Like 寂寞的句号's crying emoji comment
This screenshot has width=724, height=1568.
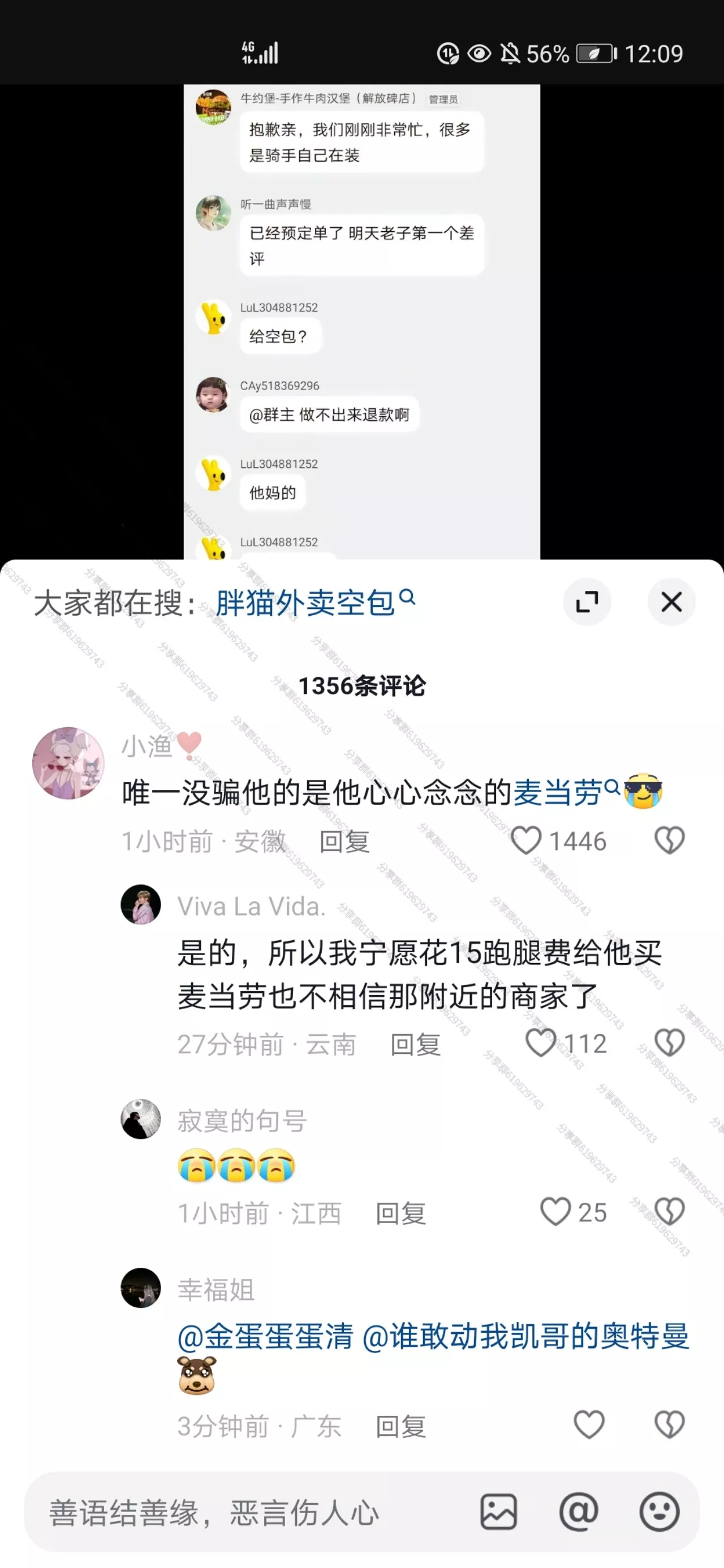[x=555, y=1212]
